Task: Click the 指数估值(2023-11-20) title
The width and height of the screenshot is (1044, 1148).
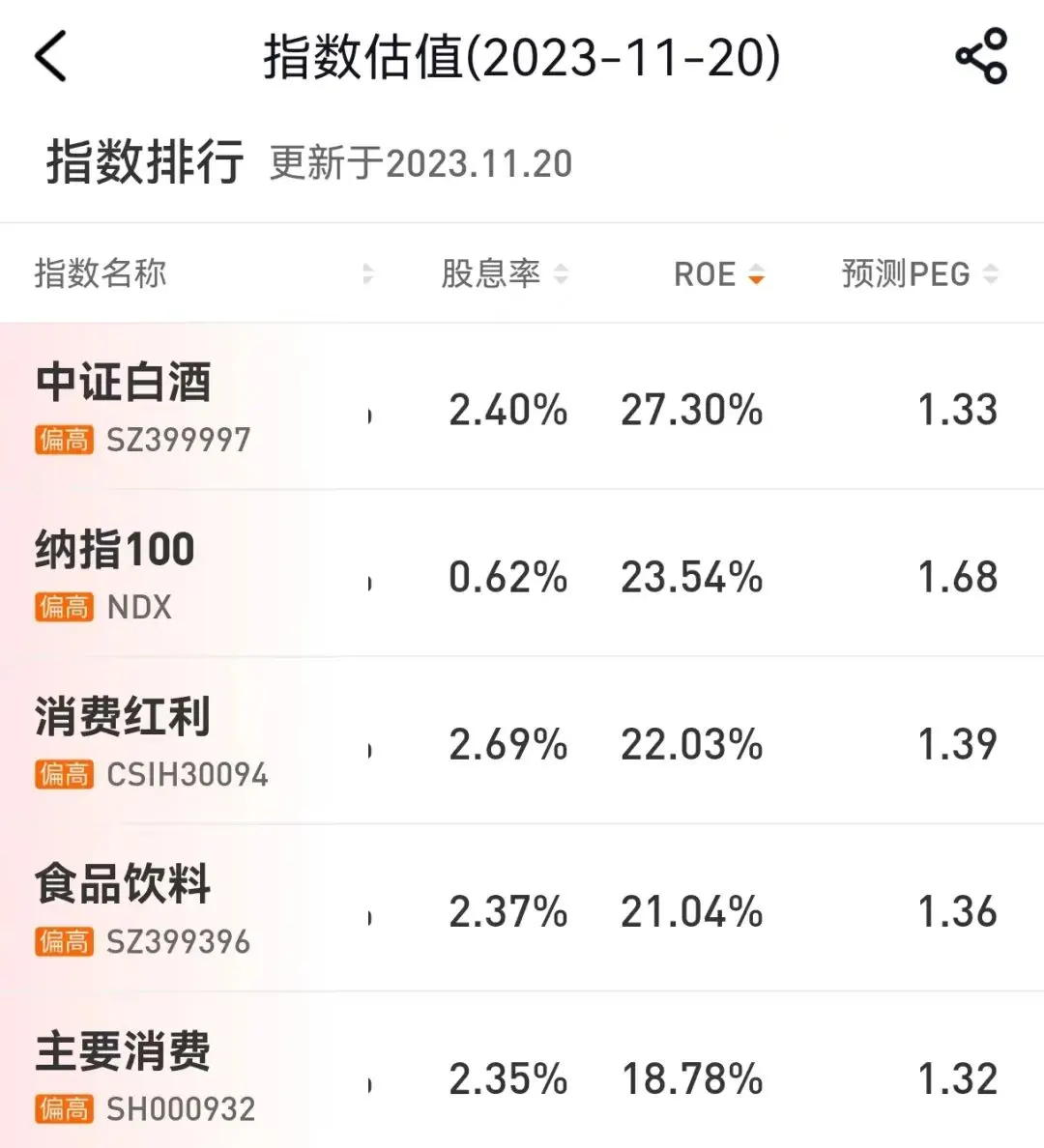Action: (522, 58)
